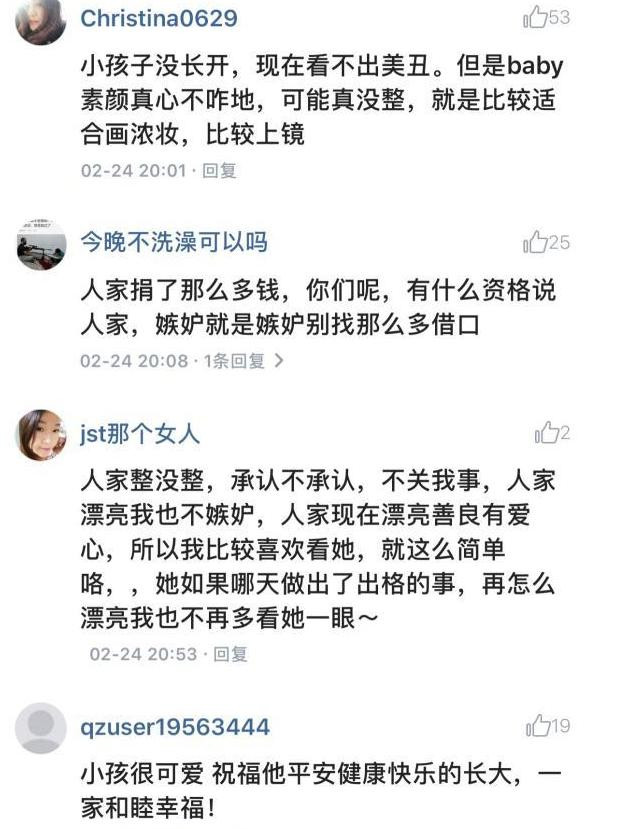Tap the username qzuser19563444
Image resolution: width=620 pixels, height=829 pixels.
[x=175, y=727]
